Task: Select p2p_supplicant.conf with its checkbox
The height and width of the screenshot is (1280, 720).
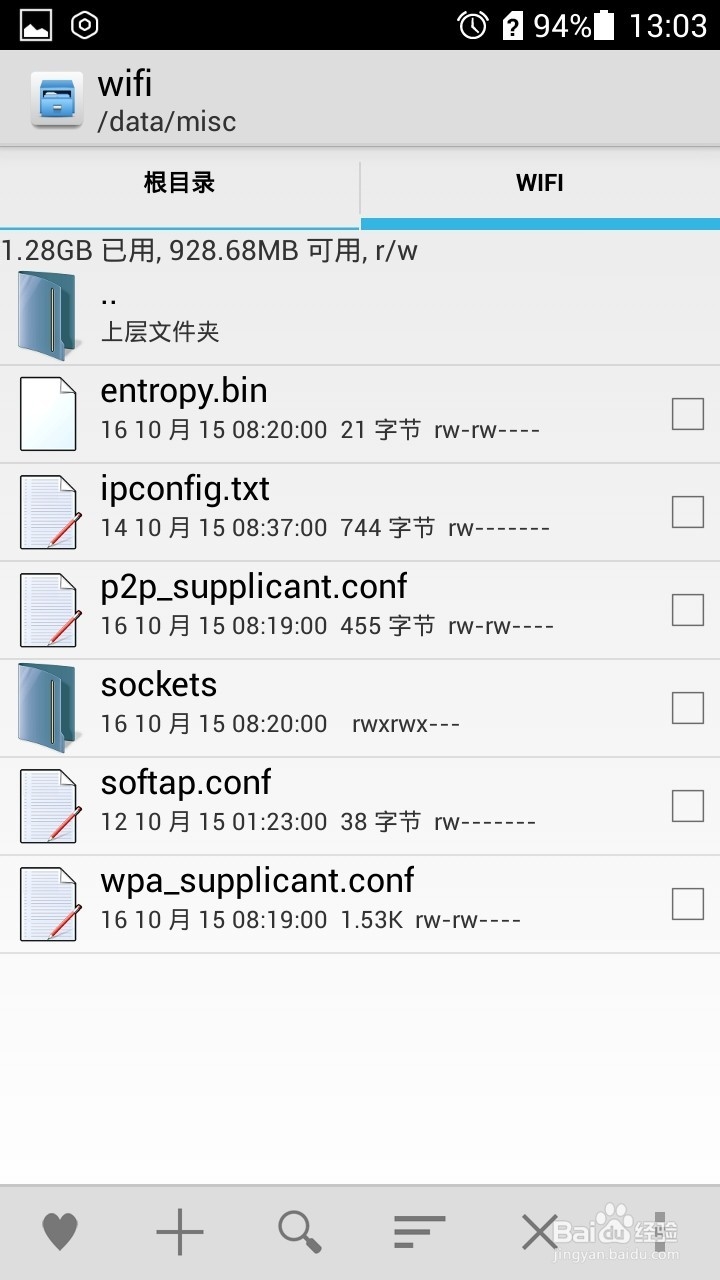Action: point(687,610)
